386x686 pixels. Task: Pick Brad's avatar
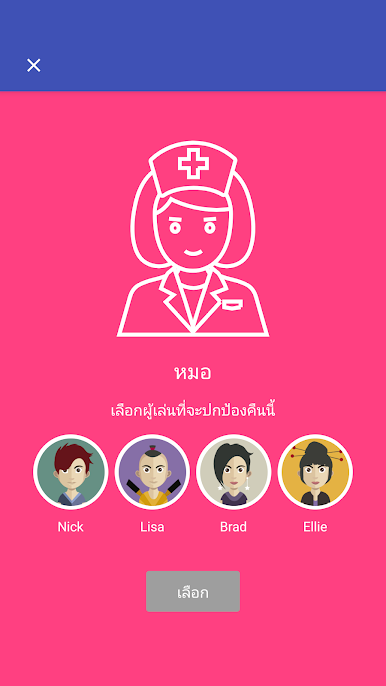pyautogui.click(x=234, y=472)
